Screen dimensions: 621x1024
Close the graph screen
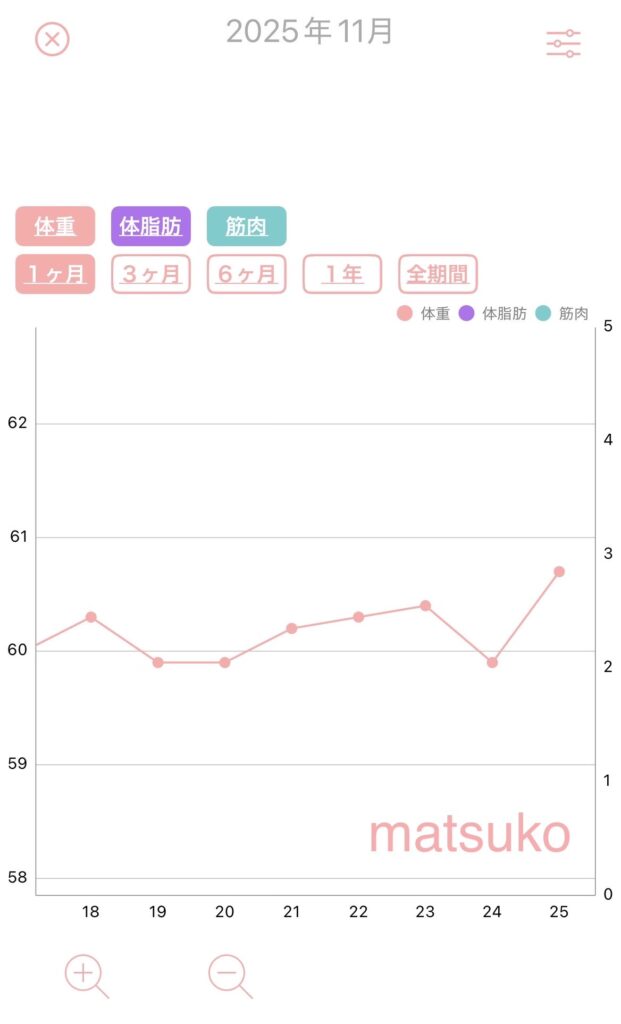52,40
